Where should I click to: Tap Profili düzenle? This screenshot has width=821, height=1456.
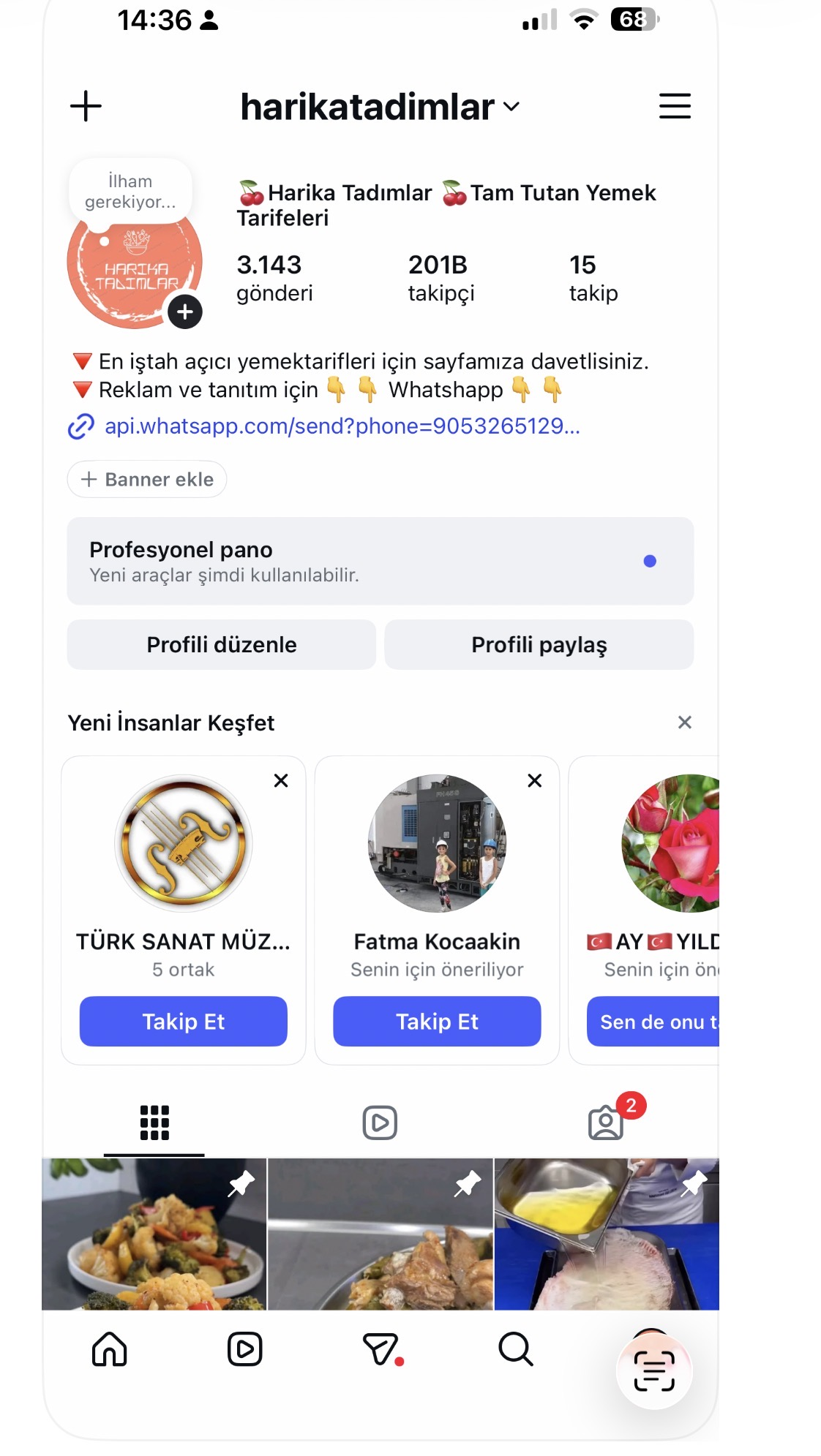click(222, 644)
